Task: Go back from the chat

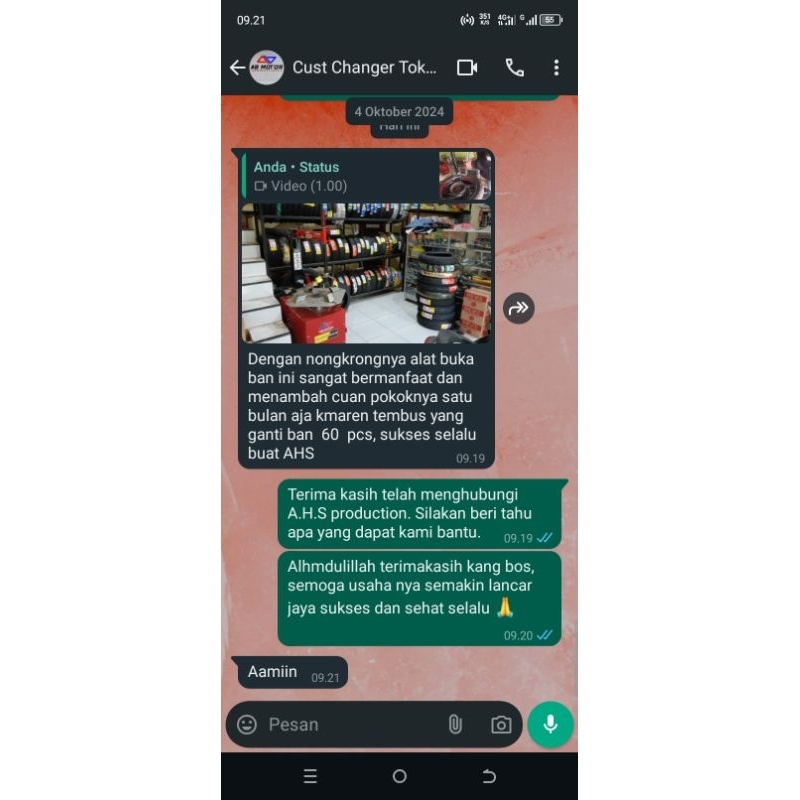Action: tap(237, 68)
